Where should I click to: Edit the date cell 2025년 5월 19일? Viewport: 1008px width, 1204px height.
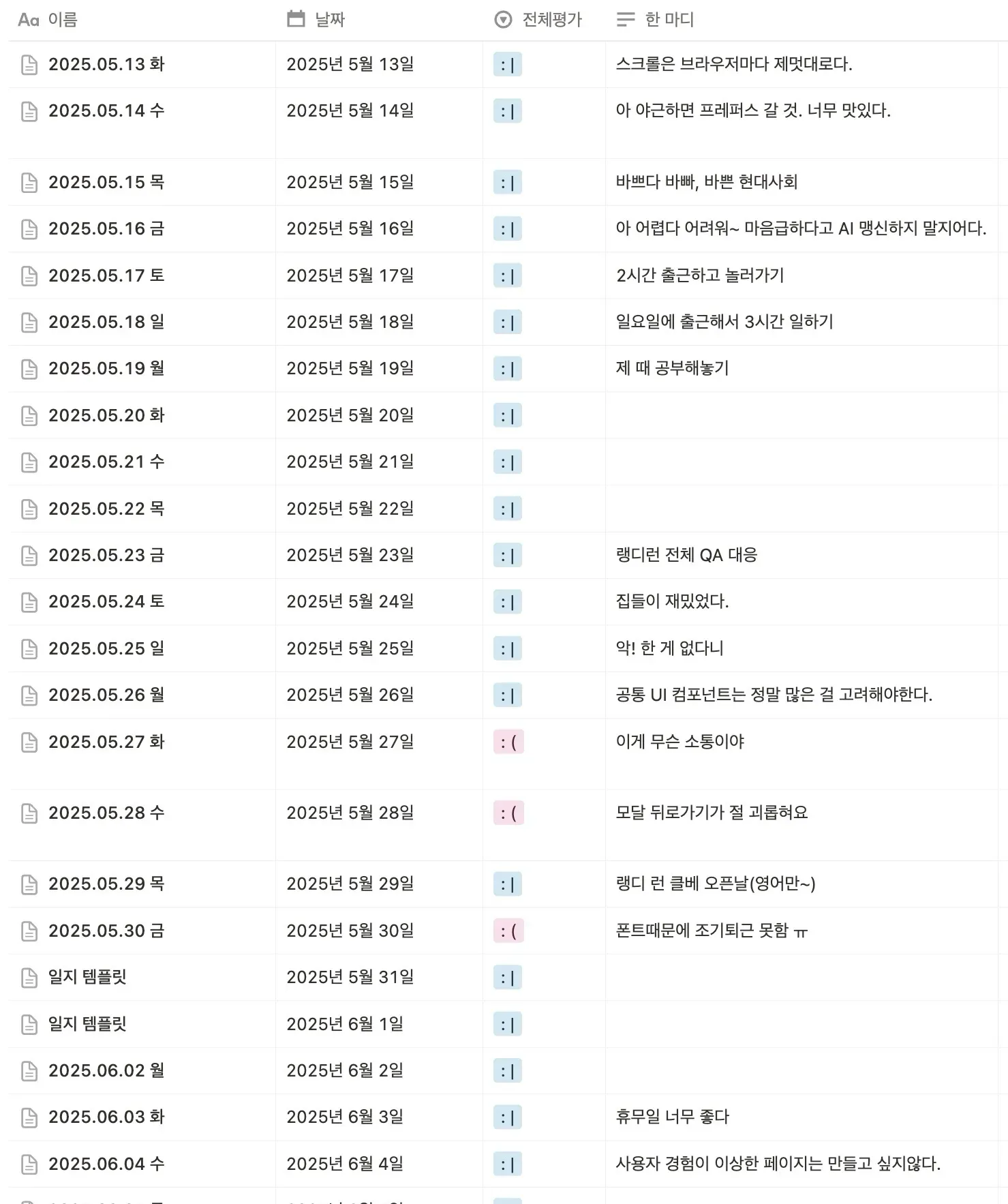(x=350, y=369)
